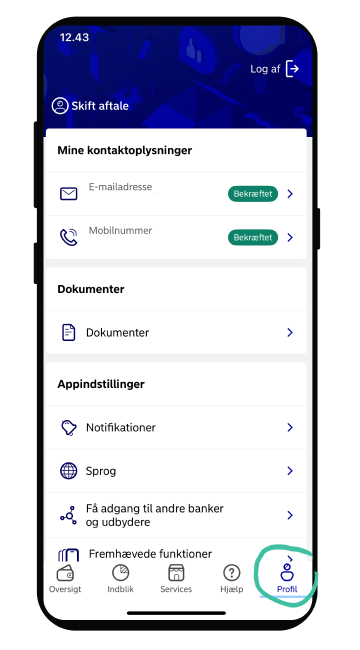Switch to the Oversigt tab
360x650 pixels.
(x=65, y=579)
